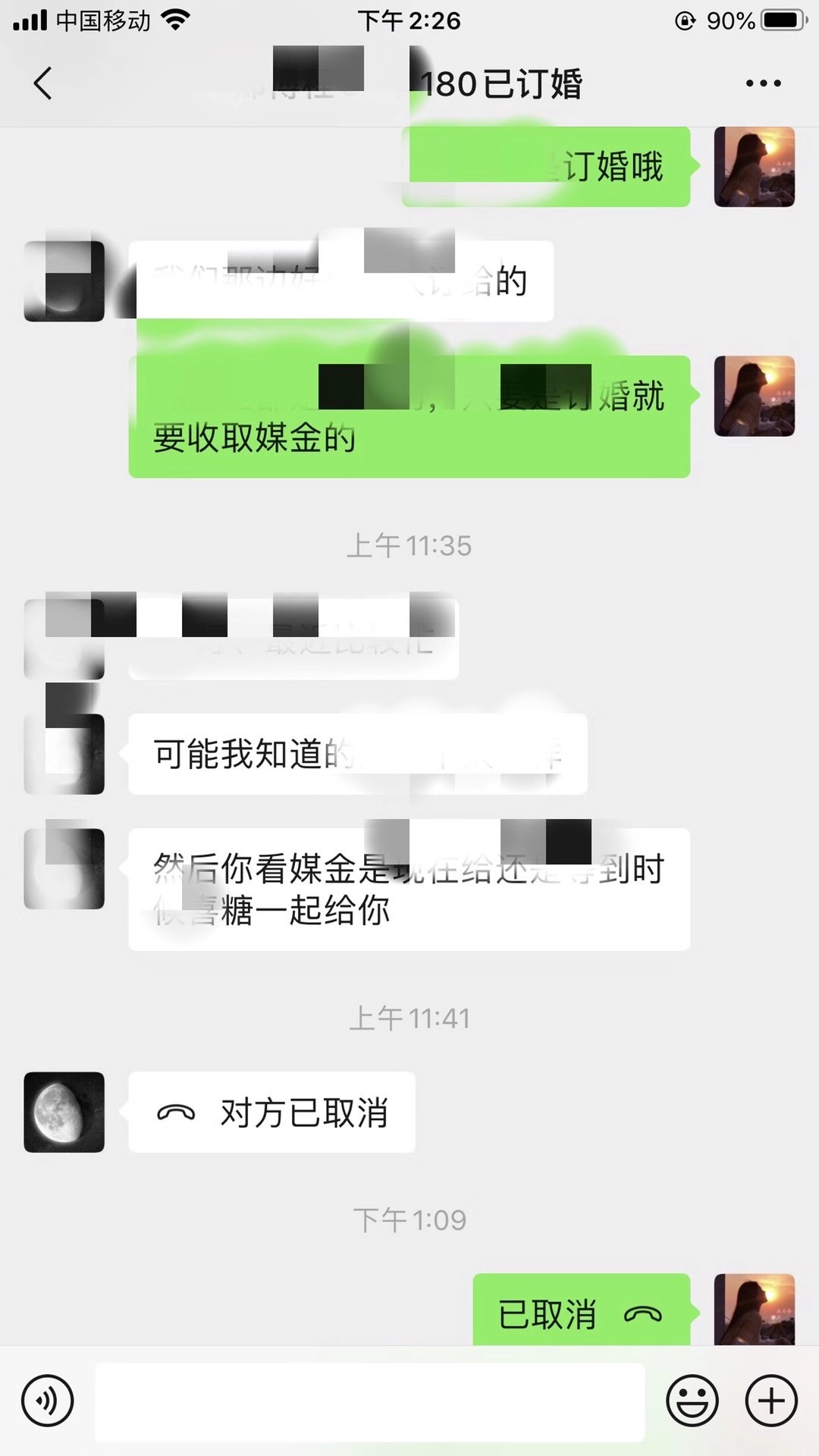This screenshot has height=1456, width=819.
Task: Open the plus attachments menu
Action: pos(771,1401)
